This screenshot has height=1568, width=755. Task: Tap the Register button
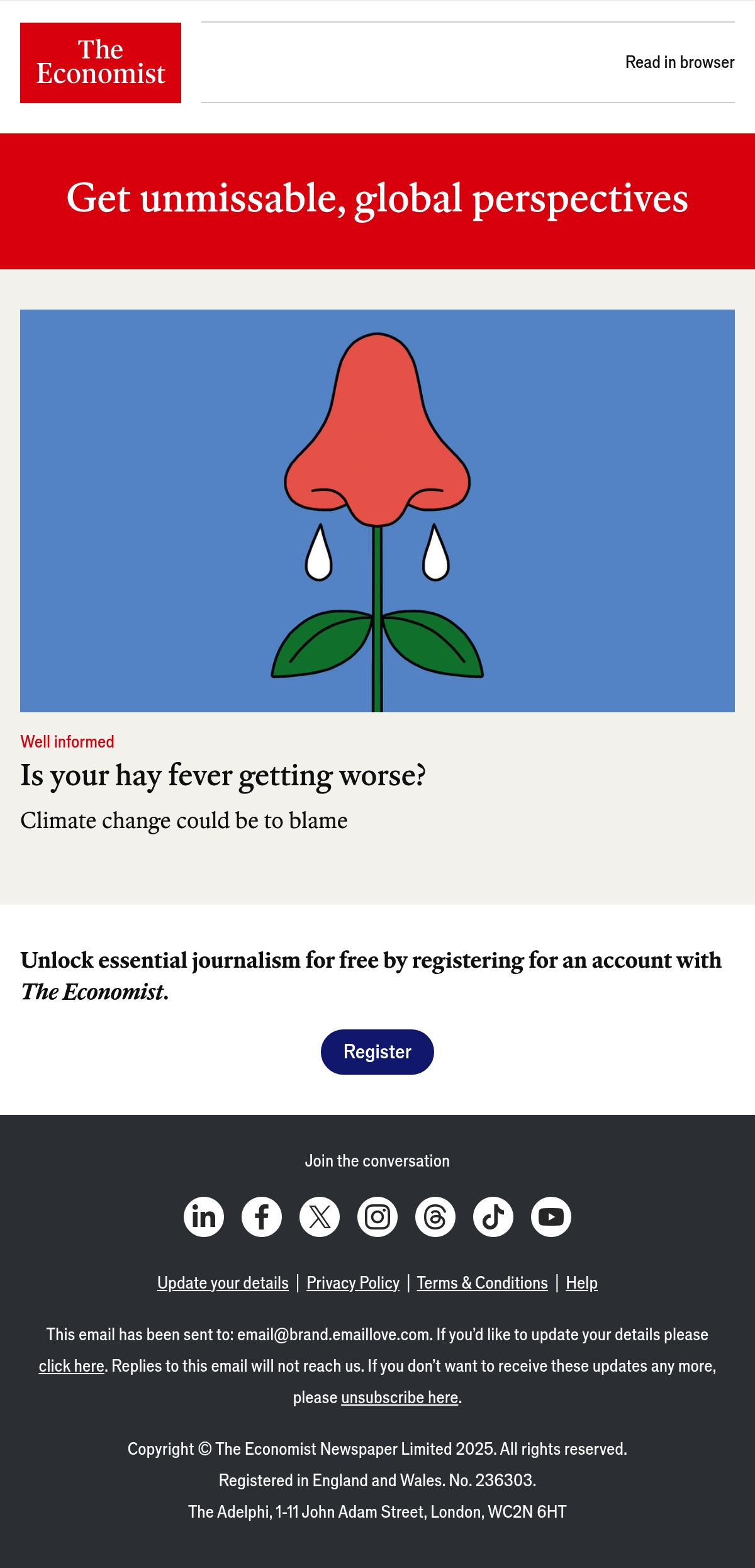(x=377, y=1052)
